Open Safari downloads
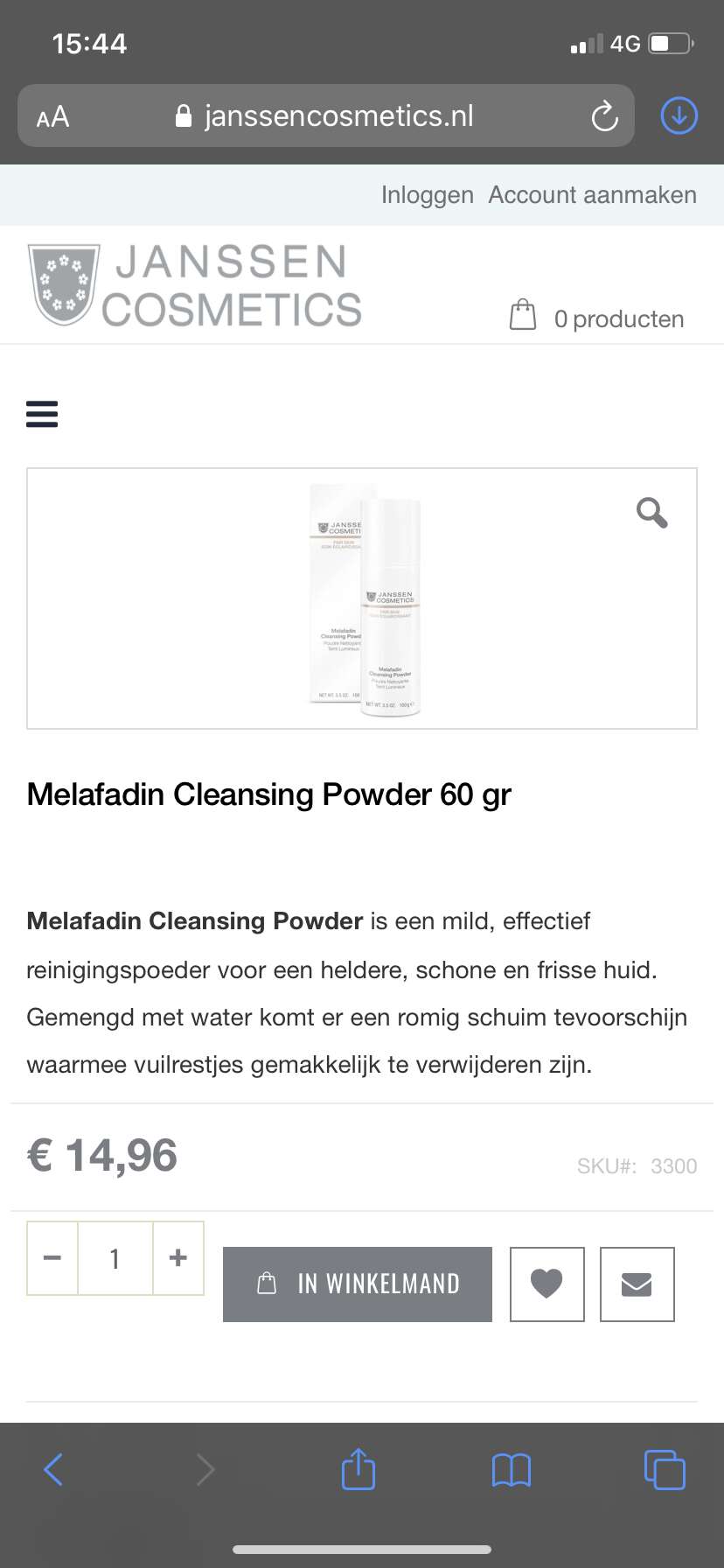 (x=679, y=115)
